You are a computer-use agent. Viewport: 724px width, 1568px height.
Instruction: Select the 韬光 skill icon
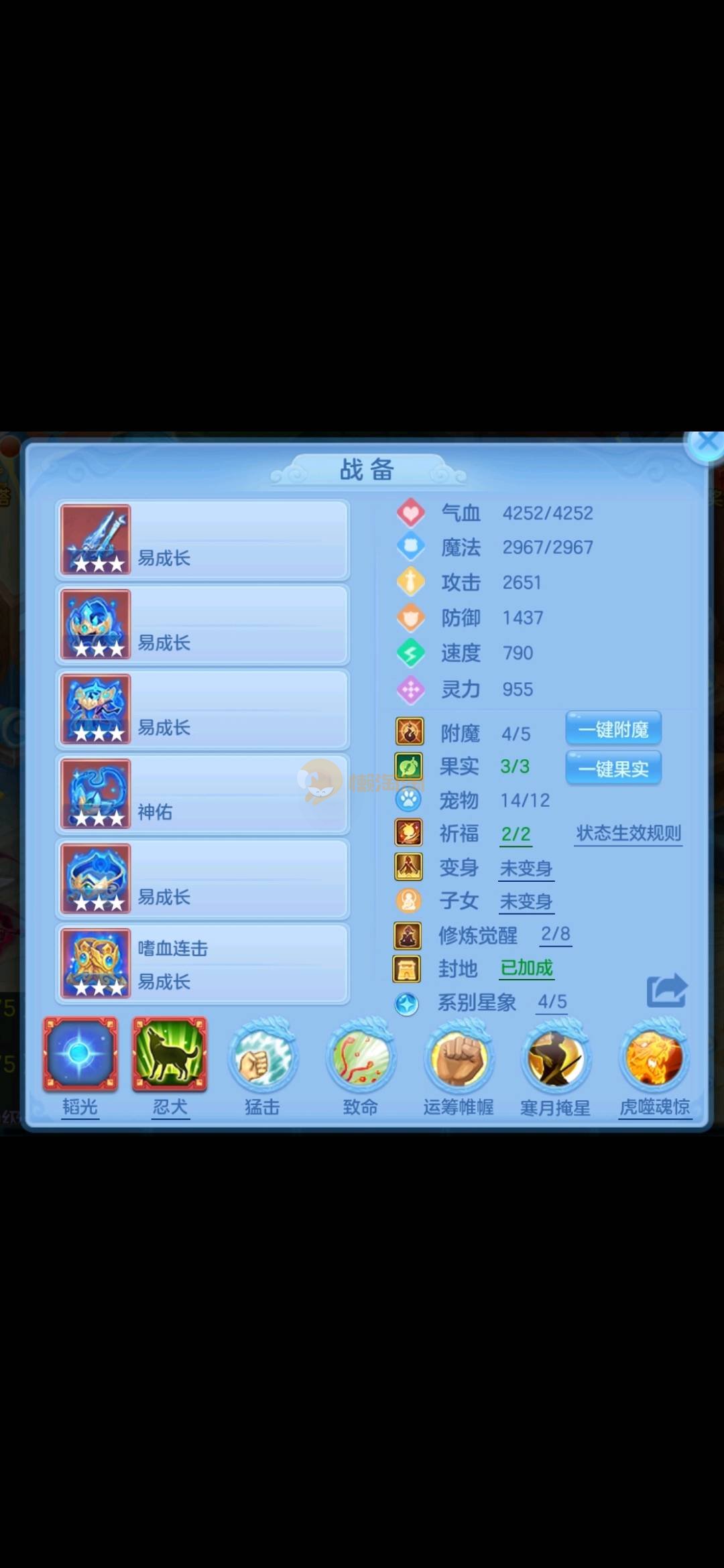[x=80, y=1055]
